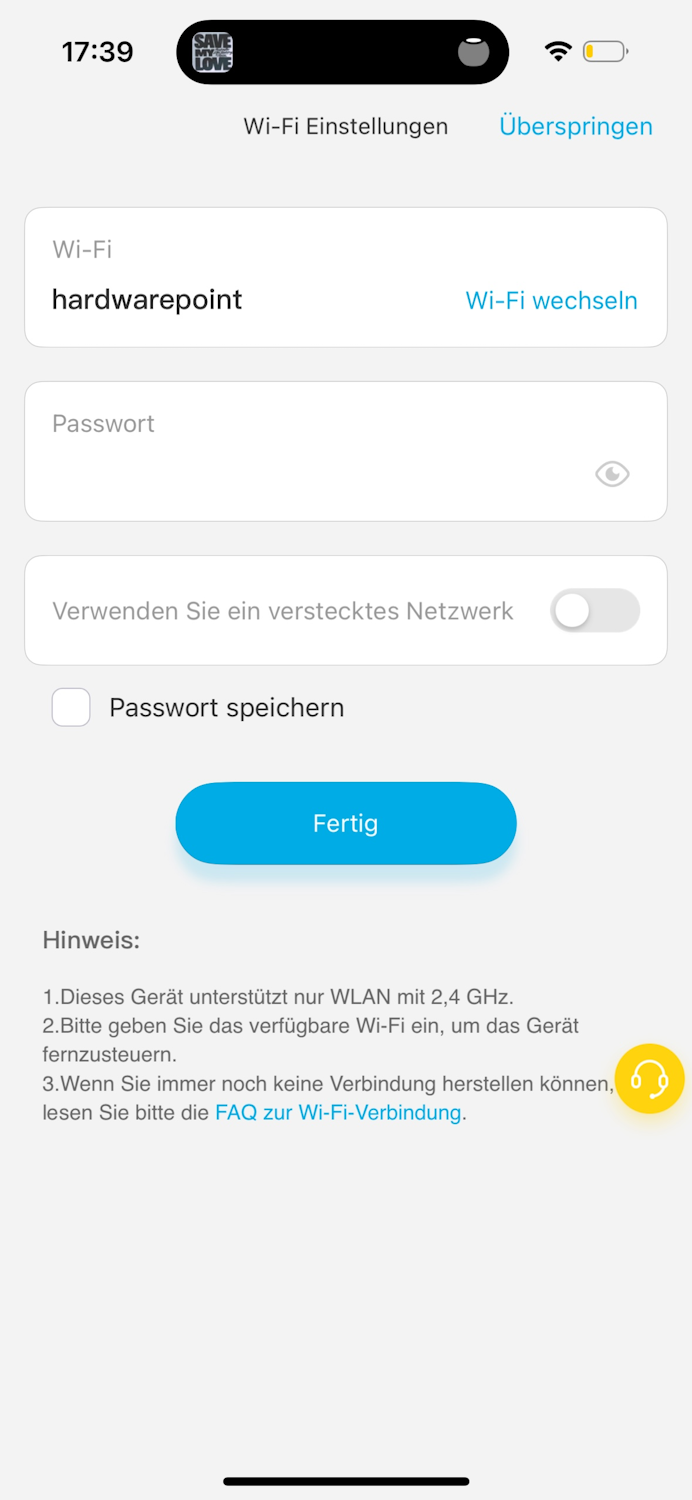
Task: Open the headset support chat button
Action: [x=649, y=1079]
